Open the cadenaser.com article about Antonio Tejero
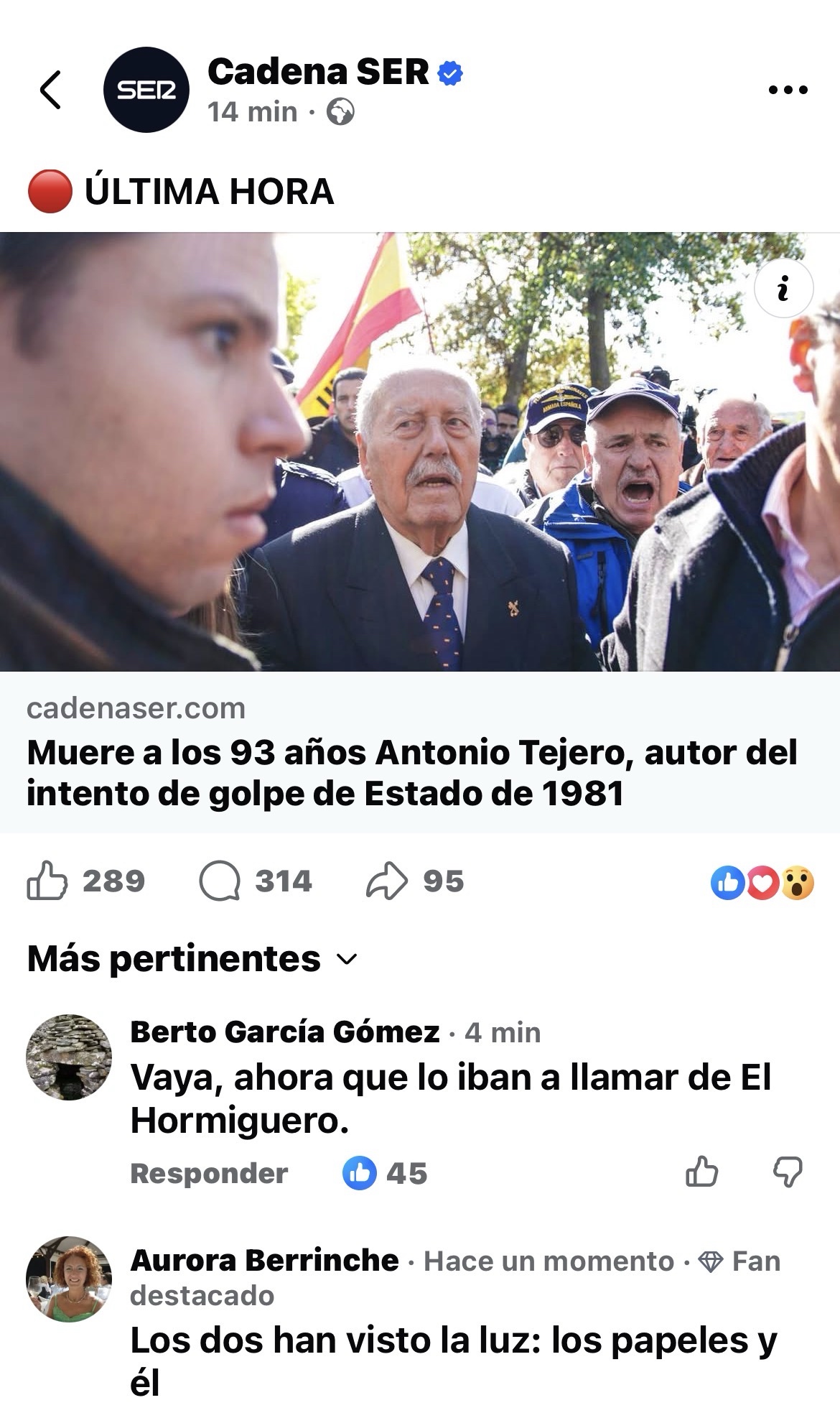 point(411,773)
